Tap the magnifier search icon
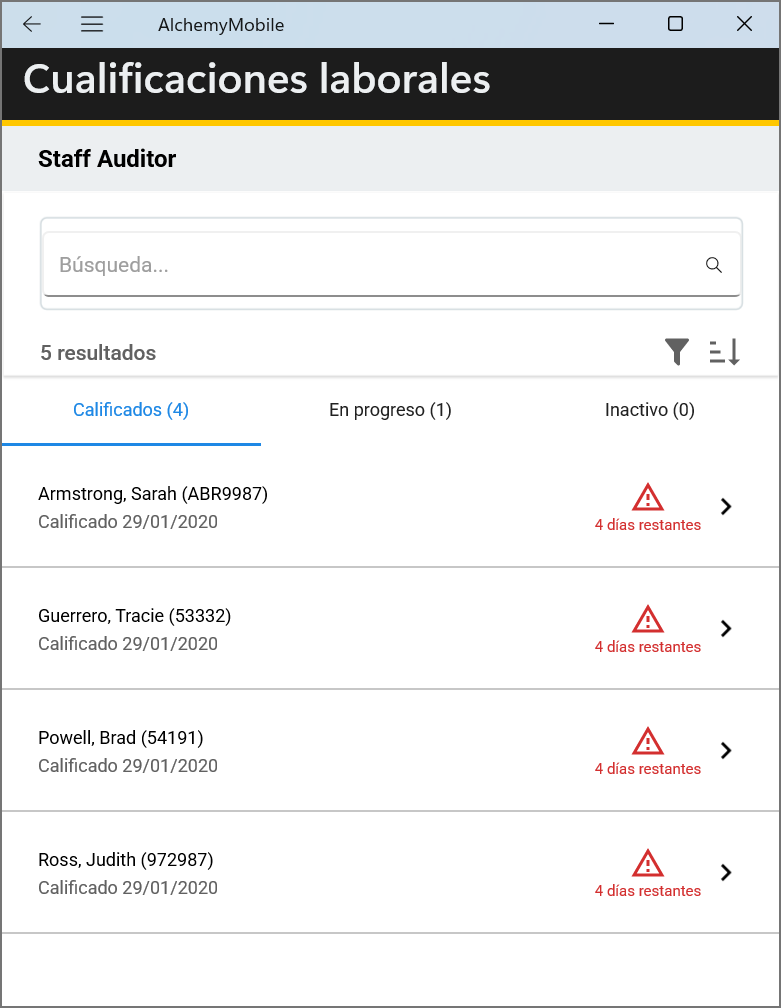Viewport: 781px width, 1008px height. (x=714, y=265)
